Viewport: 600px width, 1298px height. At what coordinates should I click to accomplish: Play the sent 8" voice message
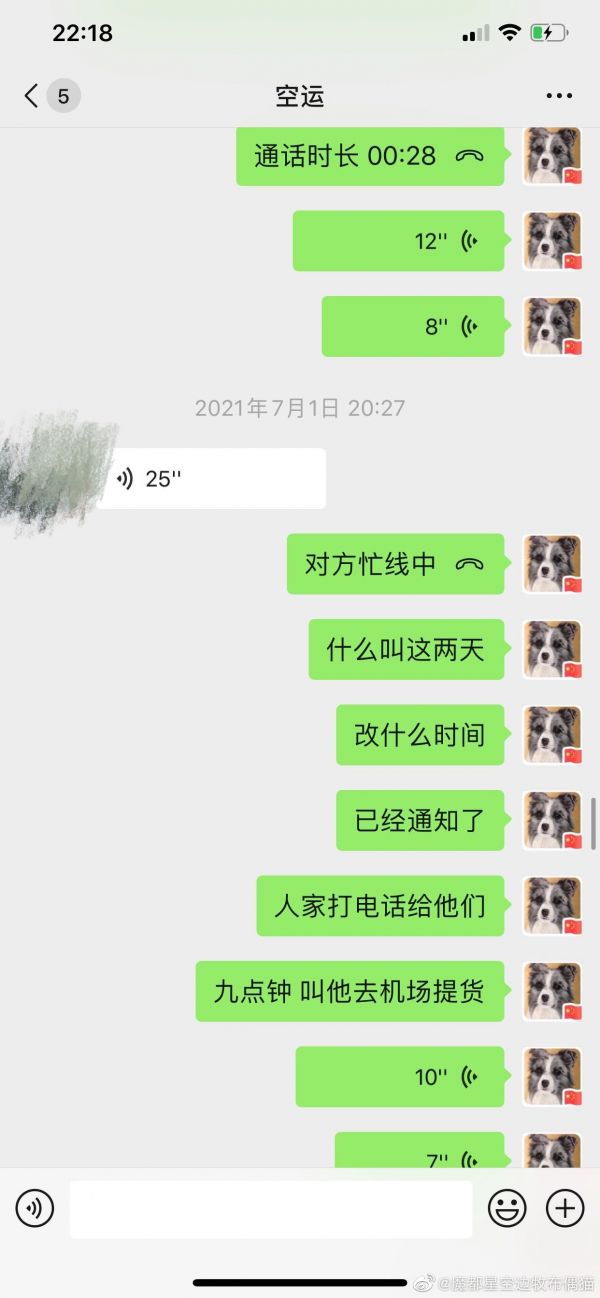pyautogui.click(x=412, y=326)
